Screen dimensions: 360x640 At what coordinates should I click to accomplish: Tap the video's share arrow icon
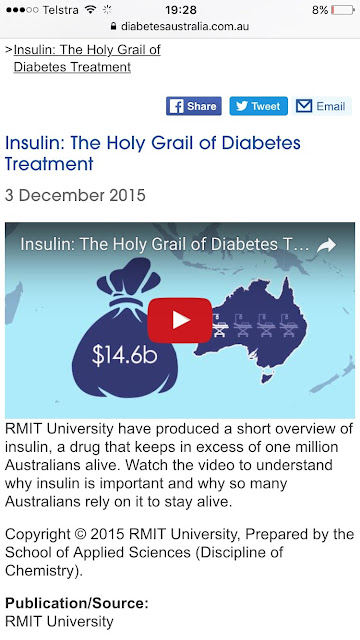point(327,245)
